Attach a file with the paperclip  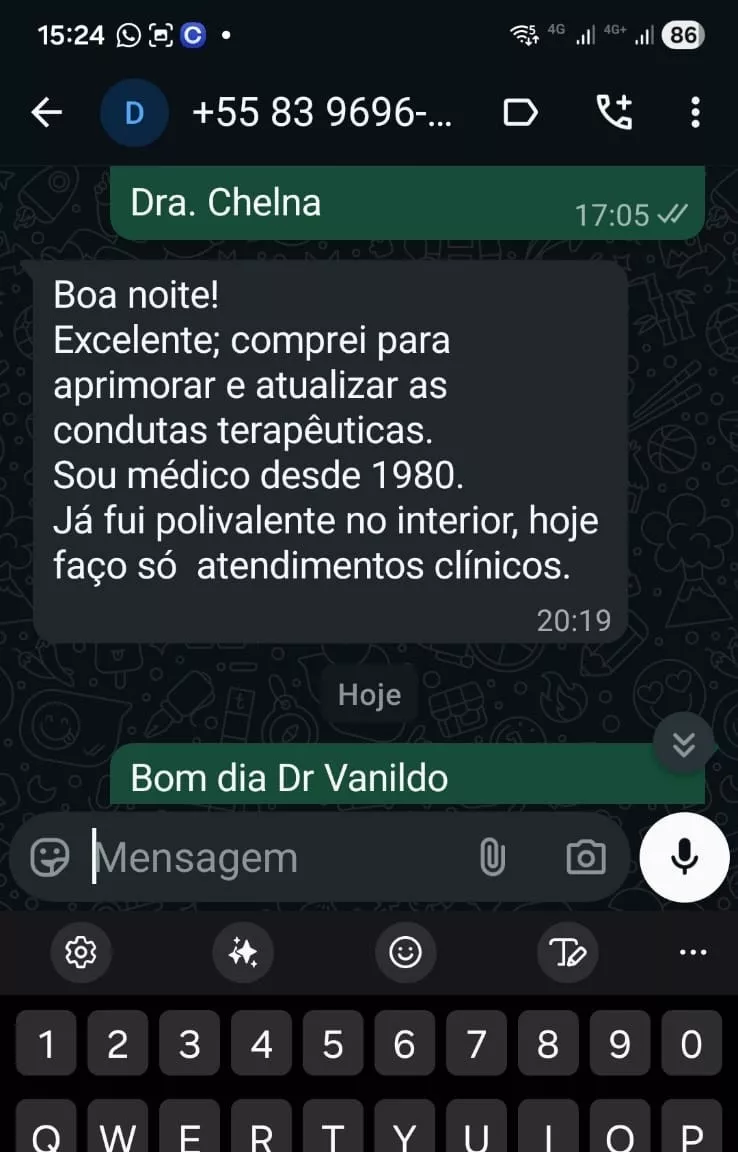point(492,858)
